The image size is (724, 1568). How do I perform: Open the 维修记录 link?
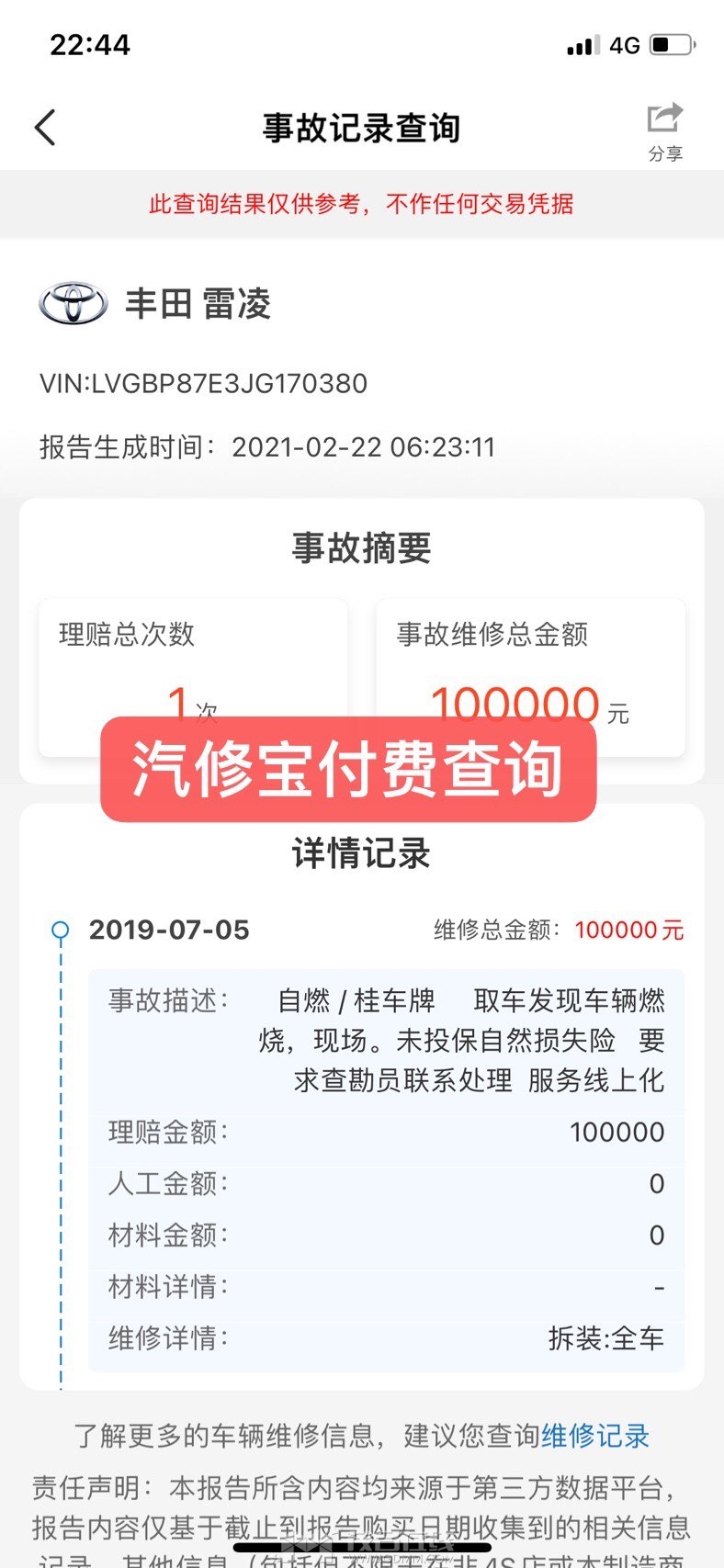coord(595,1435)
